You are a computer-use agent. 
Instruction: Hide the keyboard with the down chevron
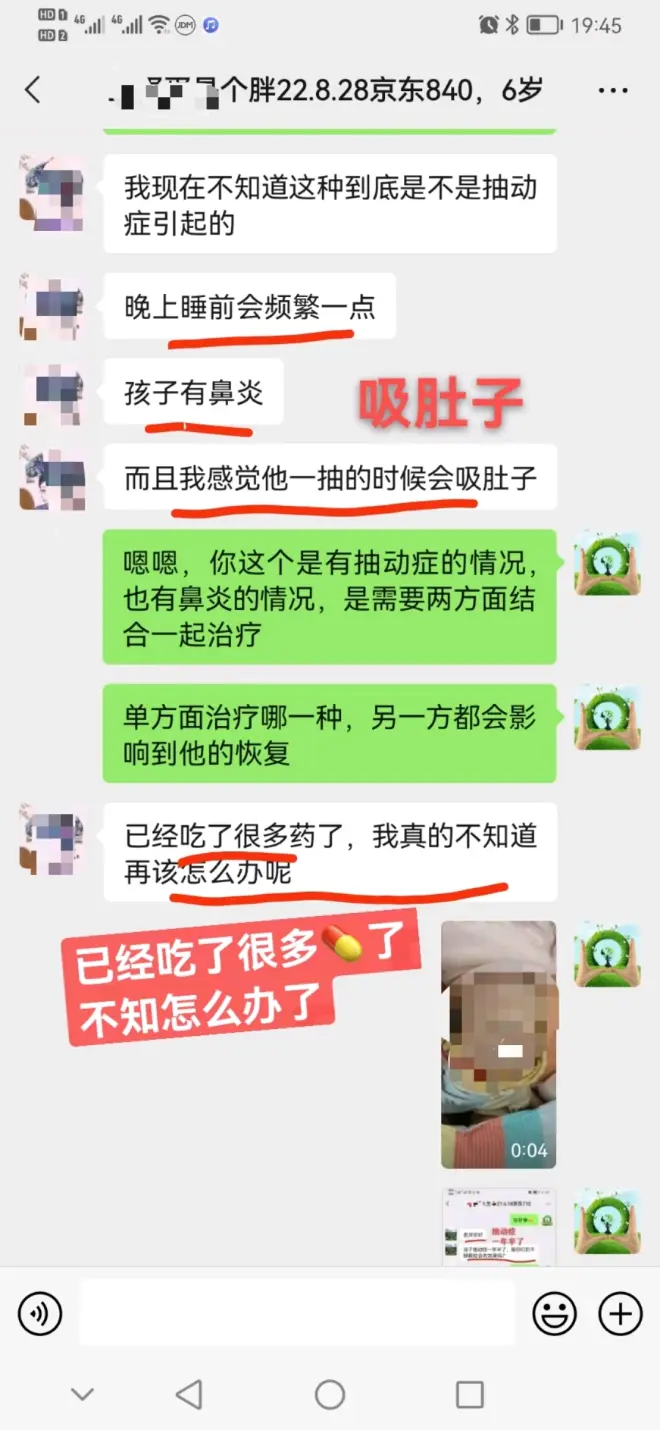(x=83, y=1394)
